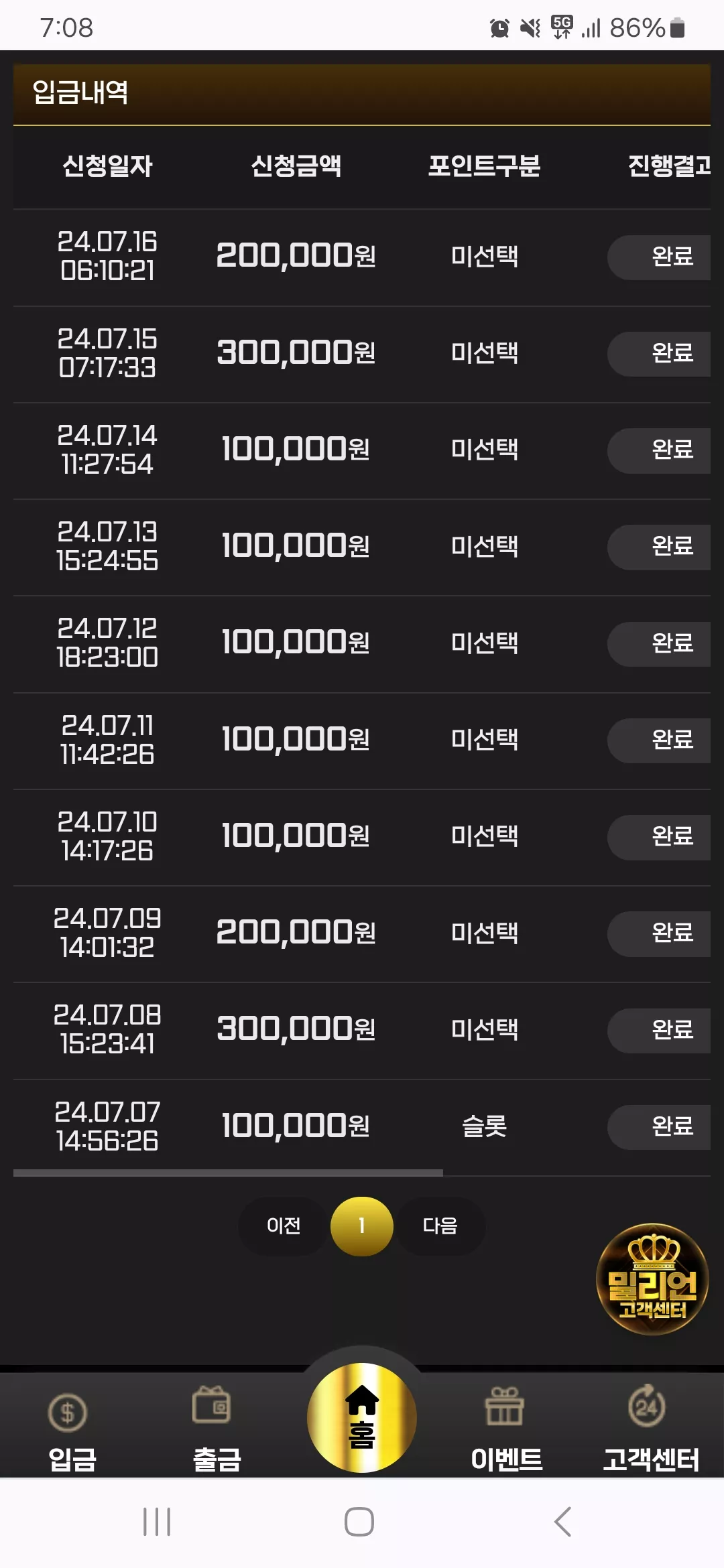Open the floating 밀리언 고객센터 badge
Viewport: 724px width, 1568px height.
(x=652, y=1279)
